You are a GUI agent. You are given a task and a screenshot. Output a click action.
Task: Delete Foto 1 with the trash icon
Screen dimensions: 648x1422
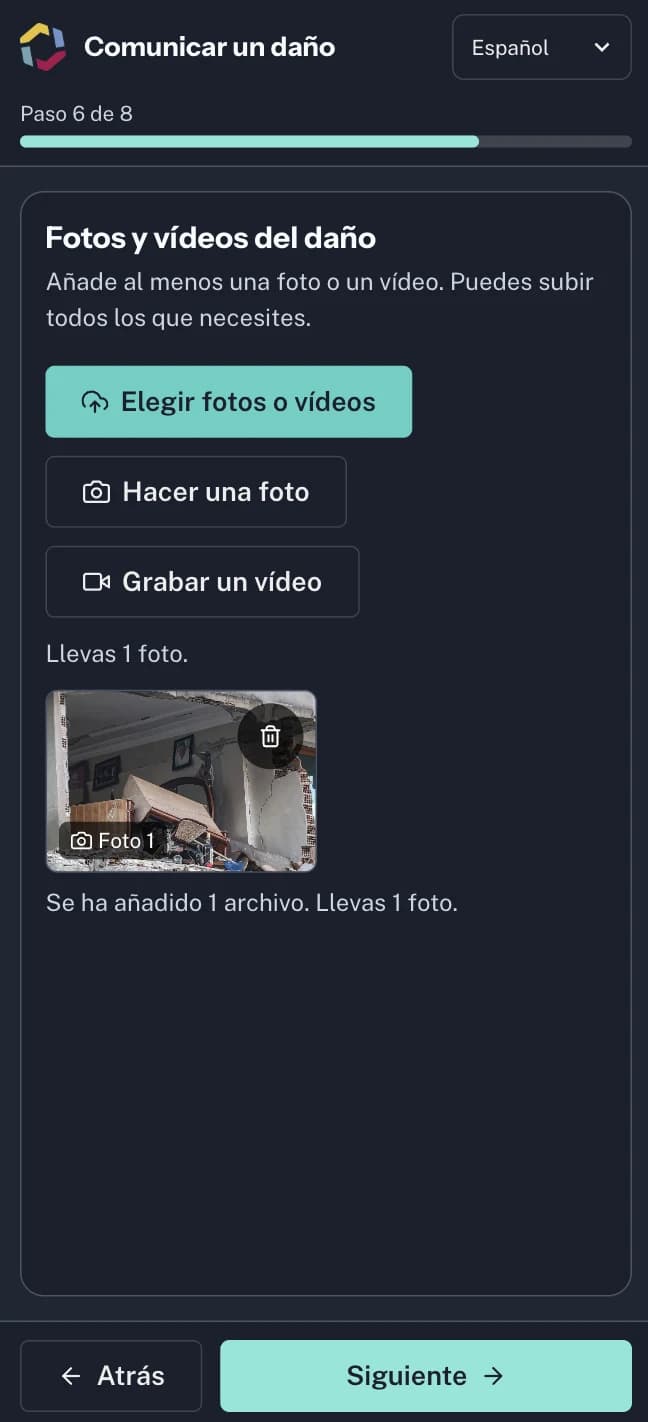[x=270, y=737]
